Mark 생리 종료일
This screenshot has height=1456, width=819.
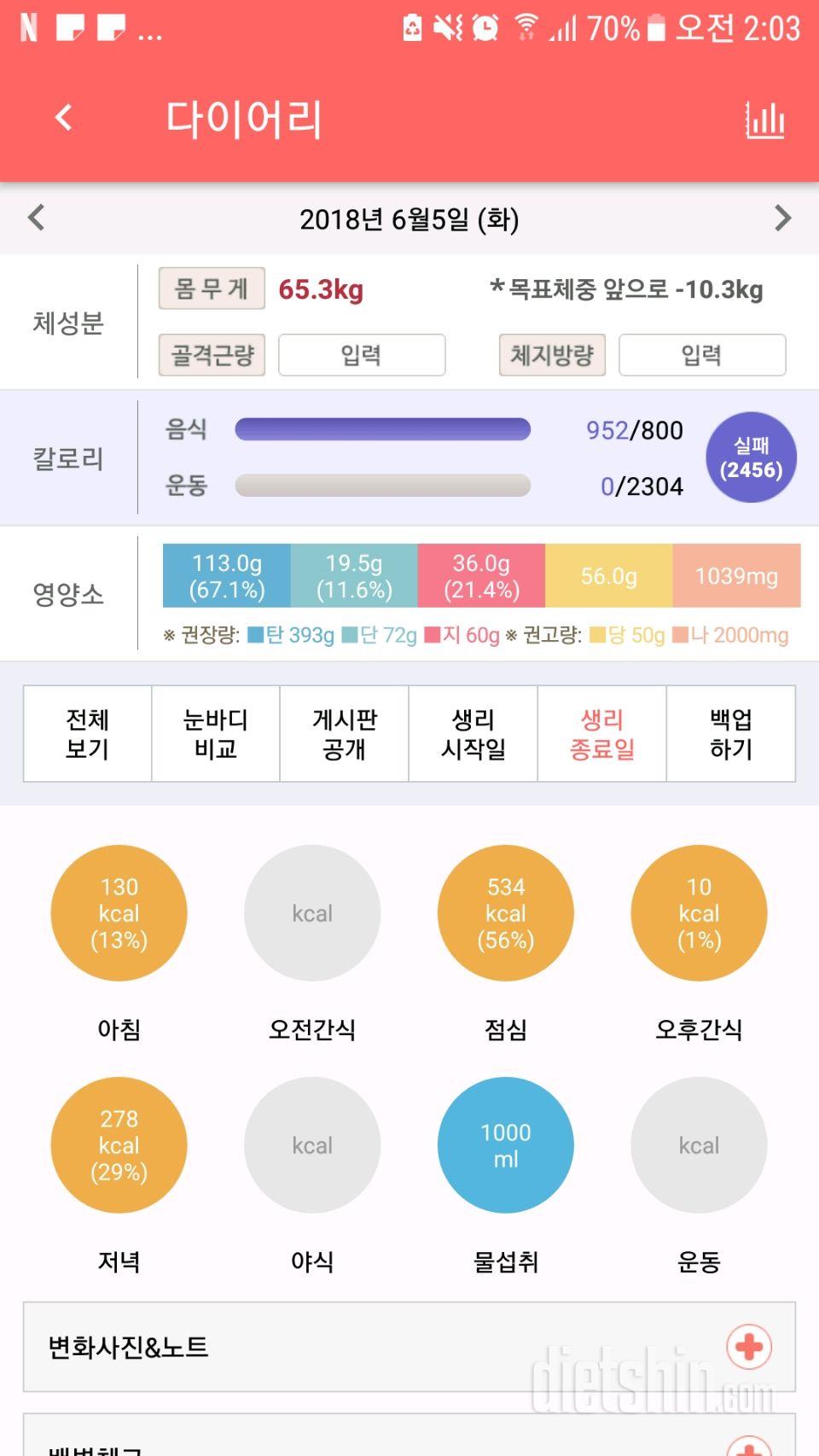(x=602, y=734)
